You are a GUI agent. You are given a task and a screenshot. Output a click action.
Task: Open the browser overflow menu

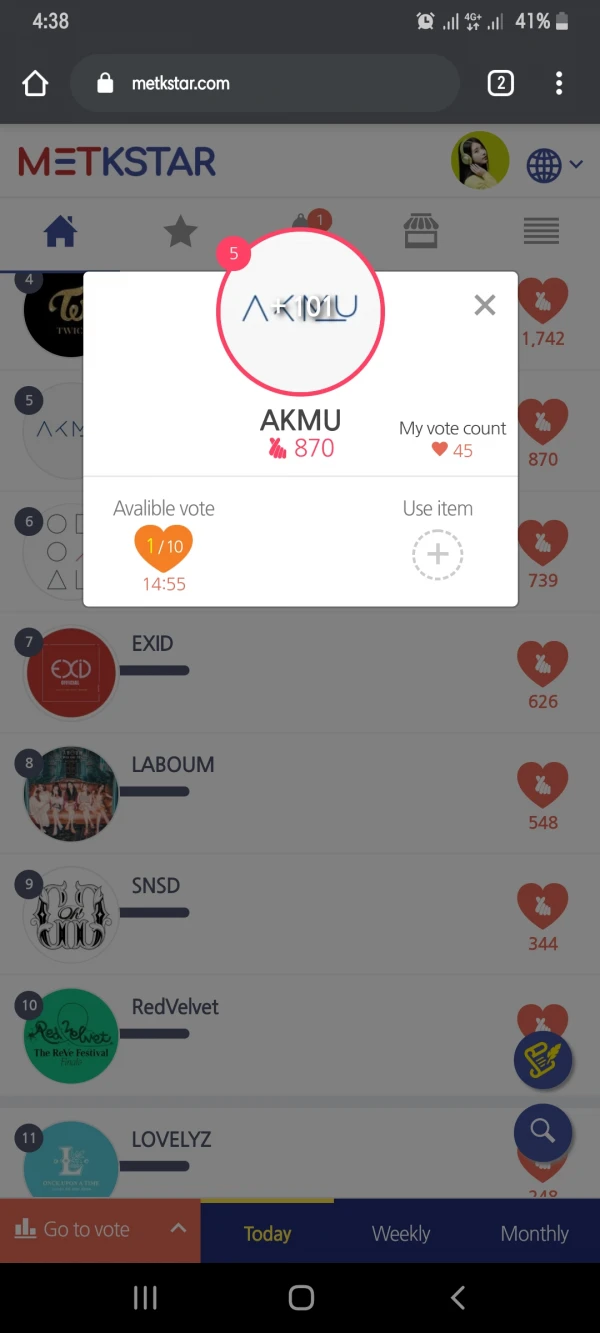pyautogui.click(x=559, y=83)
